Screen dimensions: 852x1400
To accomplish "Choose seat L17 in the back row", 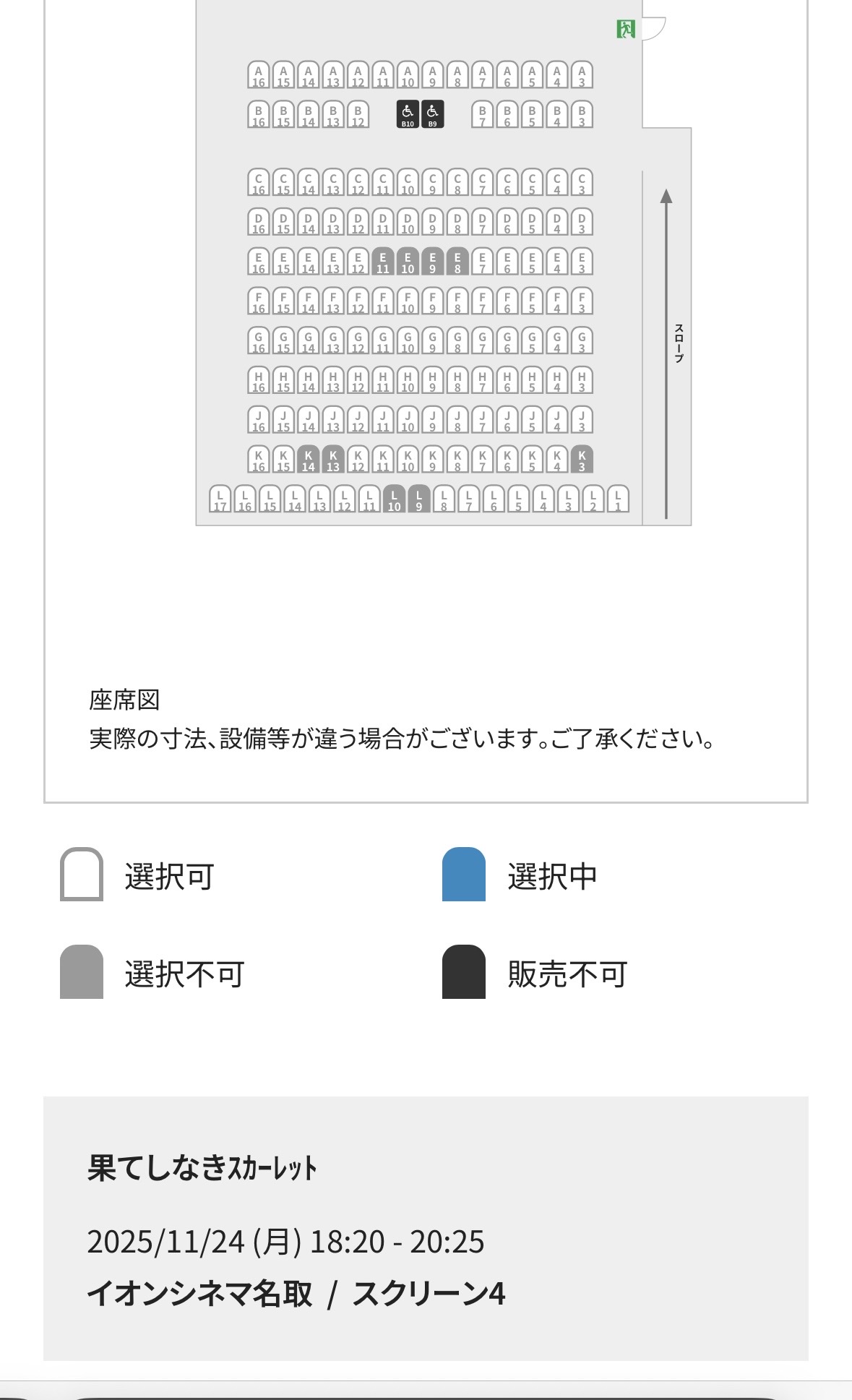I will point(220,499).
